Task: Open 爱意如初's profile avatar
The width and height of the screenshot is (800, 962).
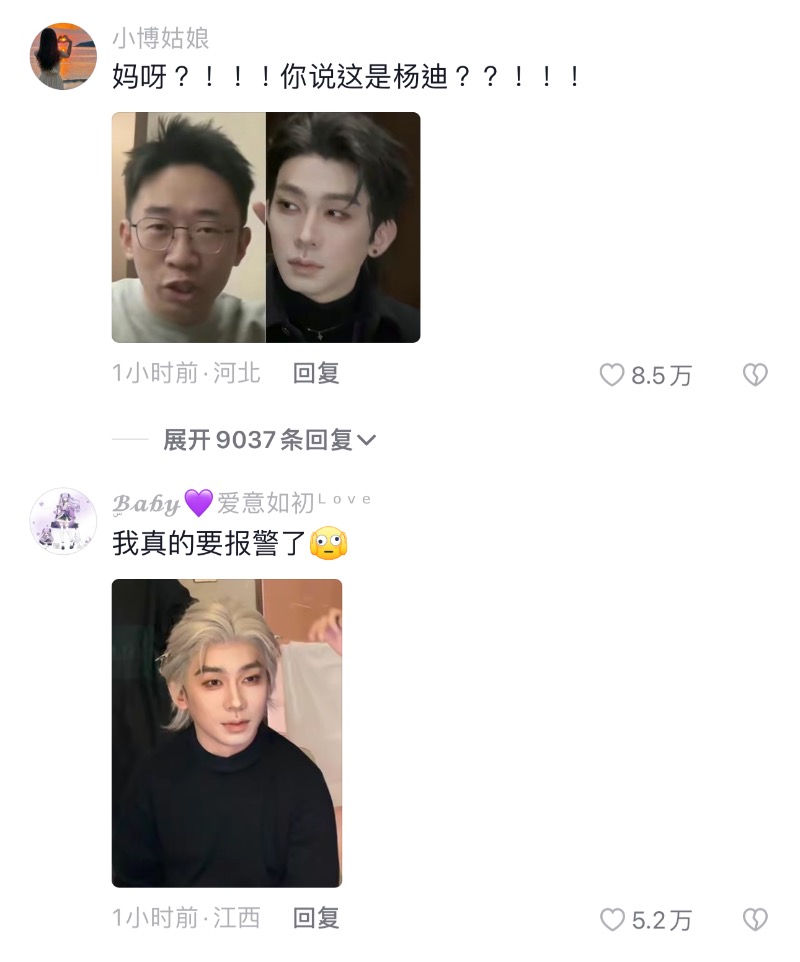Action: (63, 521)
